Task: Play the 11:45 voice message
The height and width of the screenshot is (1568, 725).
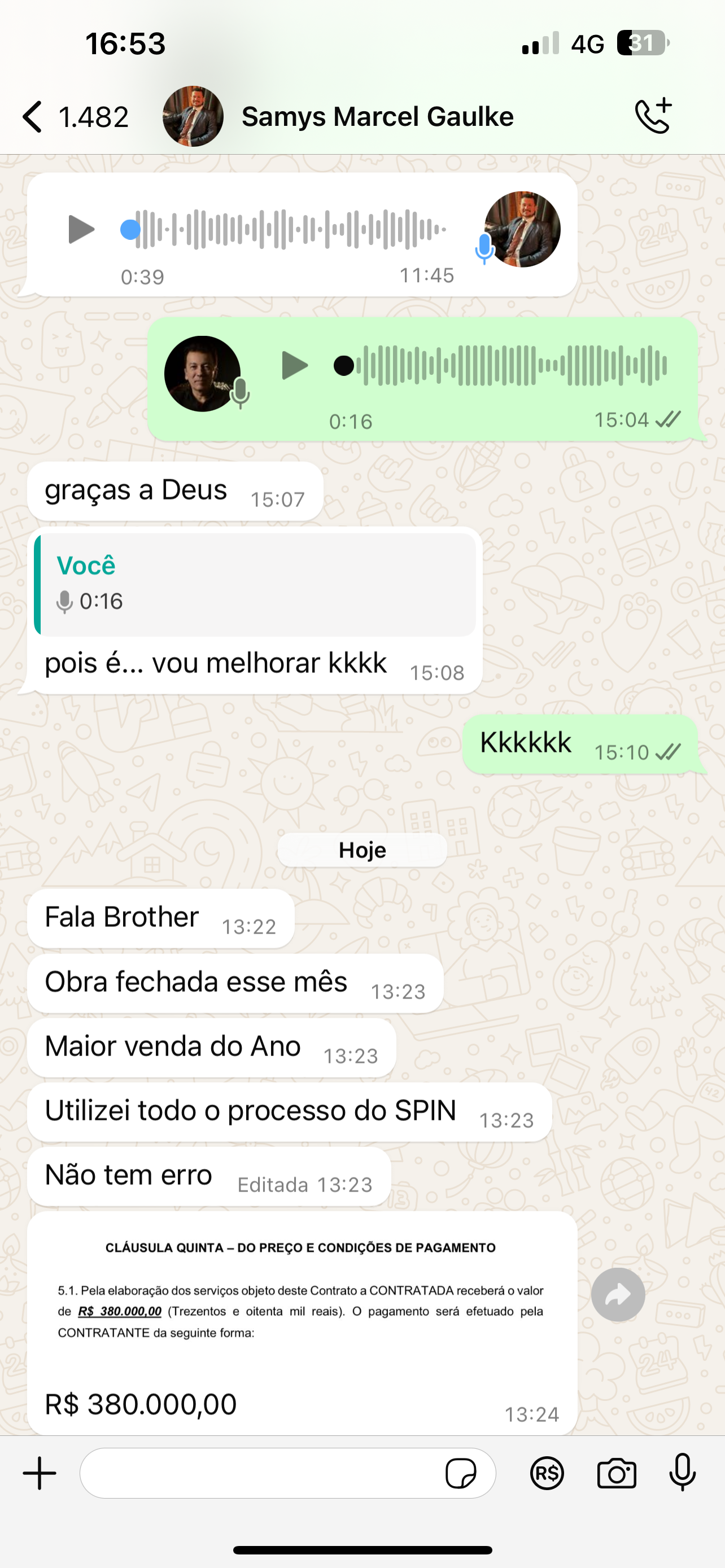Action: 81,230
